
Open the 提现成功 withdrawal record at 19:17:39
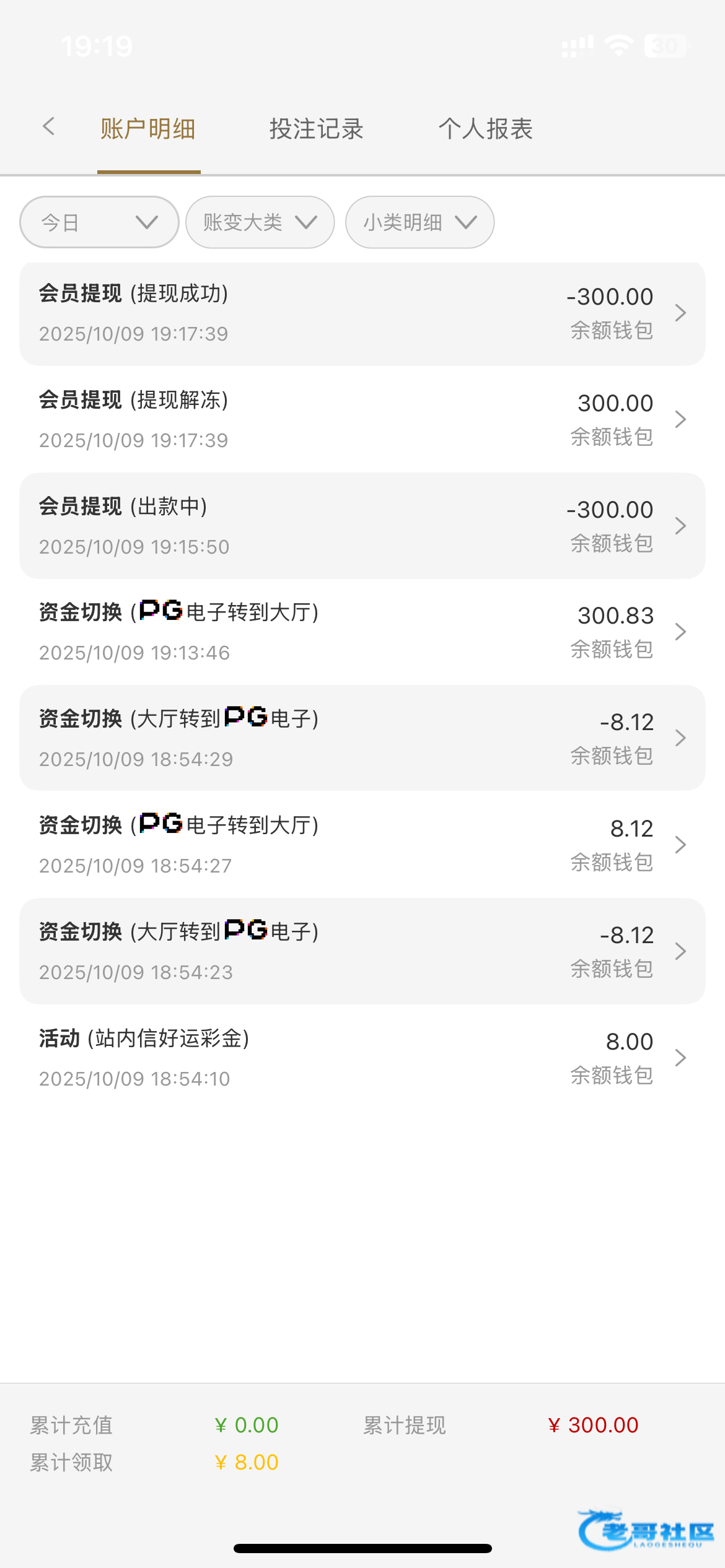[x=362, y=313]
